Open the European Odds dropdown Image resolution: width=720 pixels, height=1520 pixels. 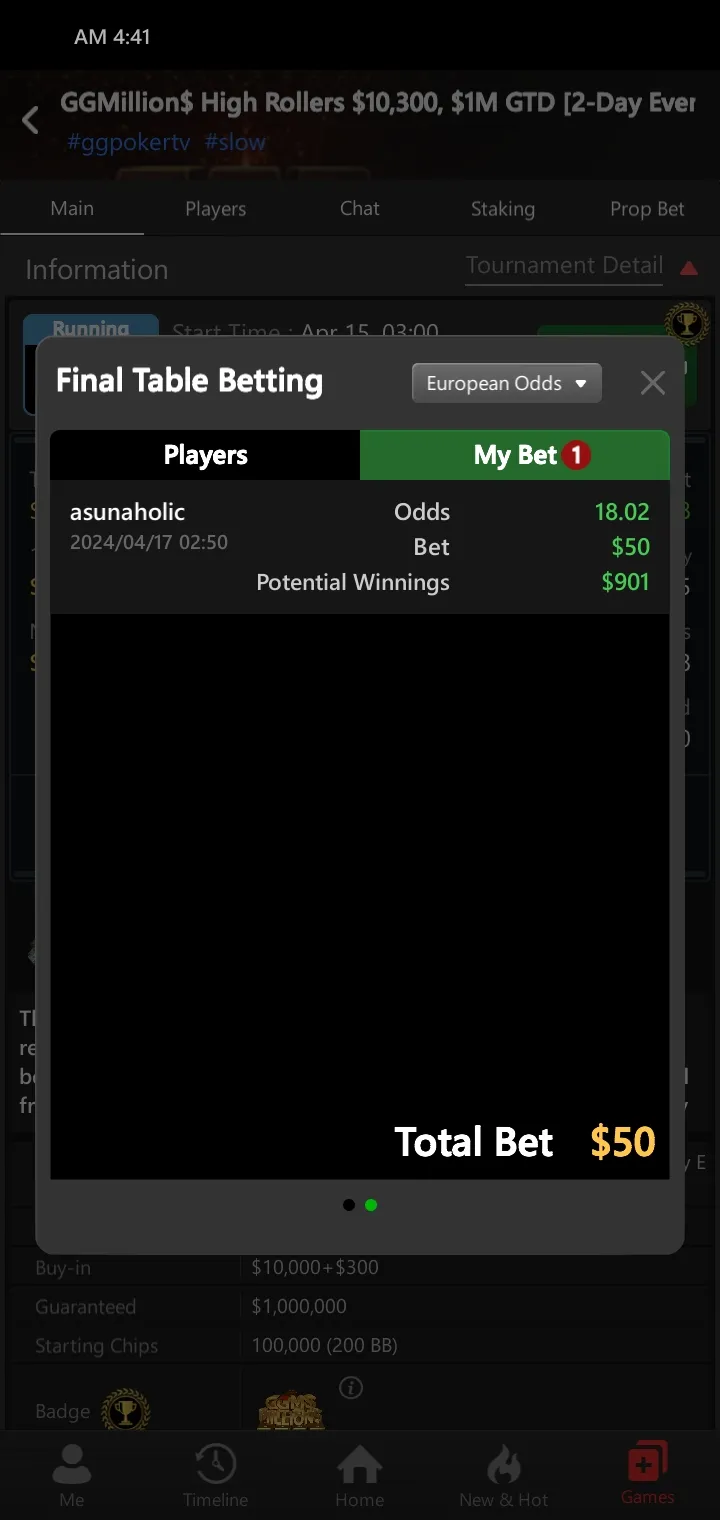(x=507, y=383)
